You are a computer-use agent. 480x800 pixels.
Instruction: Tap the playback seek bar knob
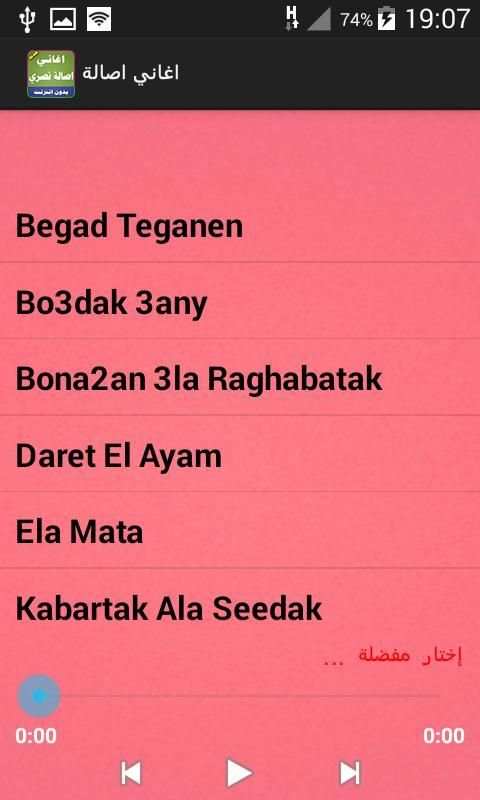pos(39,696)
